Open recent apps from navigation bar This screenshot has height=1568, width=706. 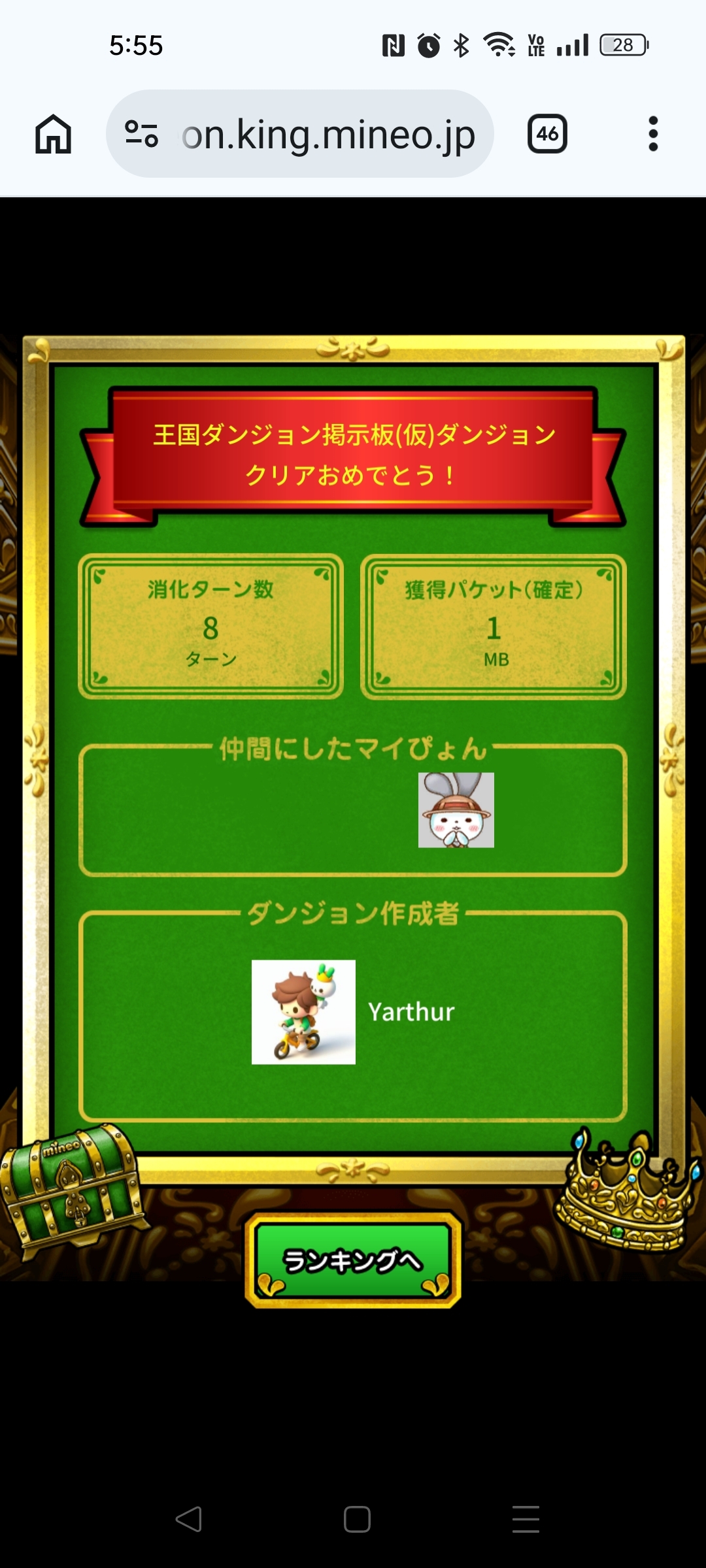[x=526, y=1519]
